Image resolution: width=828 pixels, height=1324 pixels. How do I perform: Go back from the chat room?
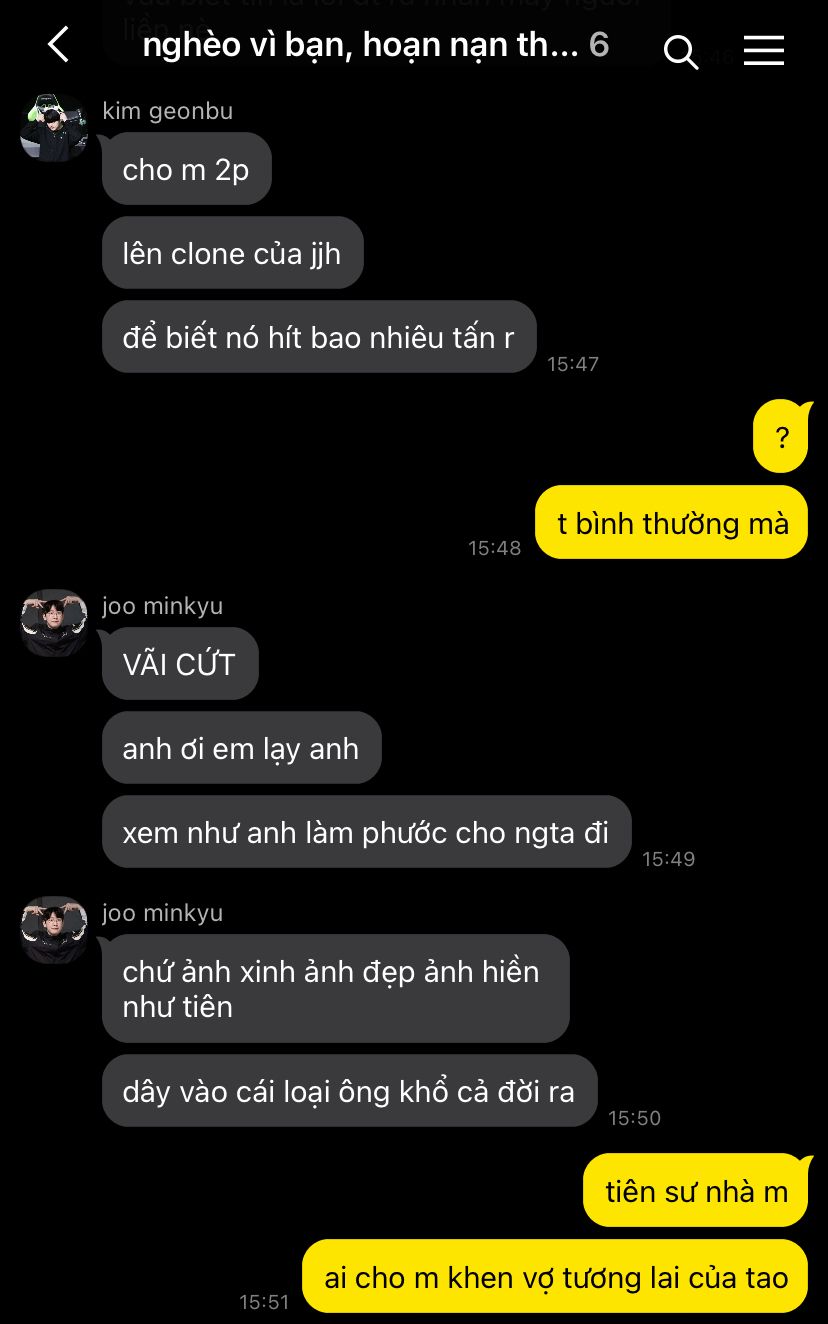59,45
